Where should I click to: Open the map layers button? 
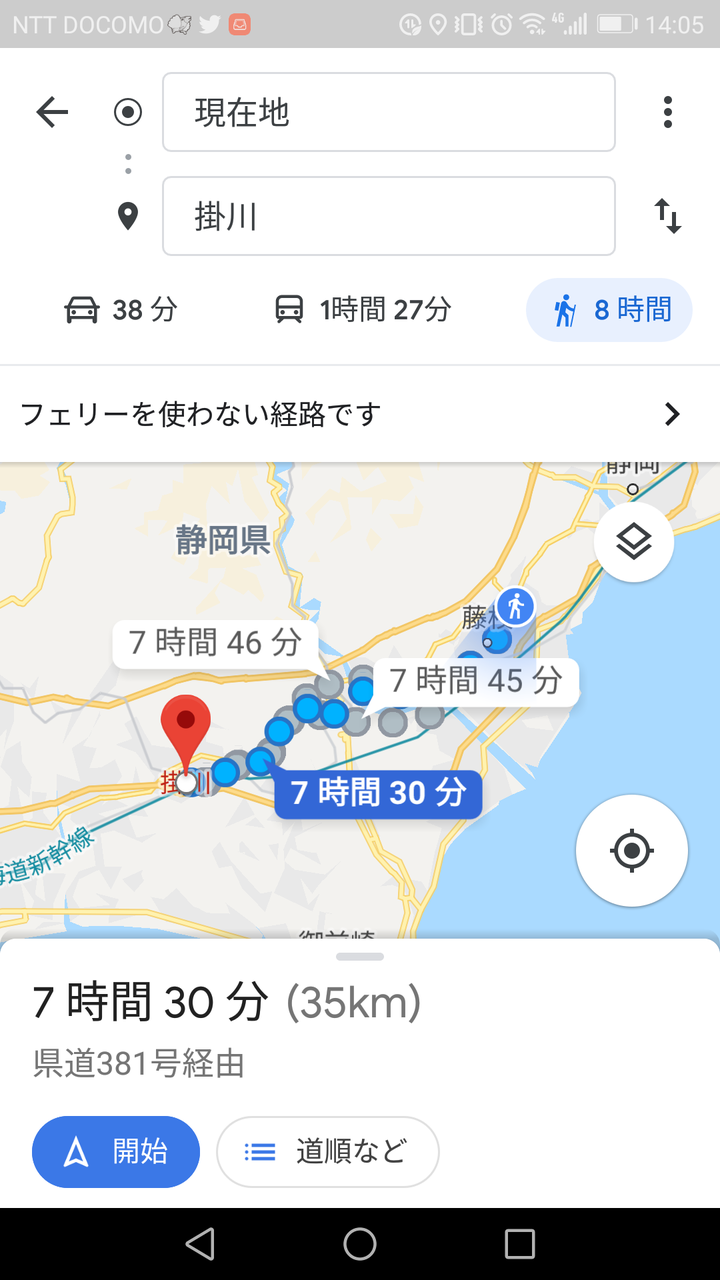coord(634,542)
